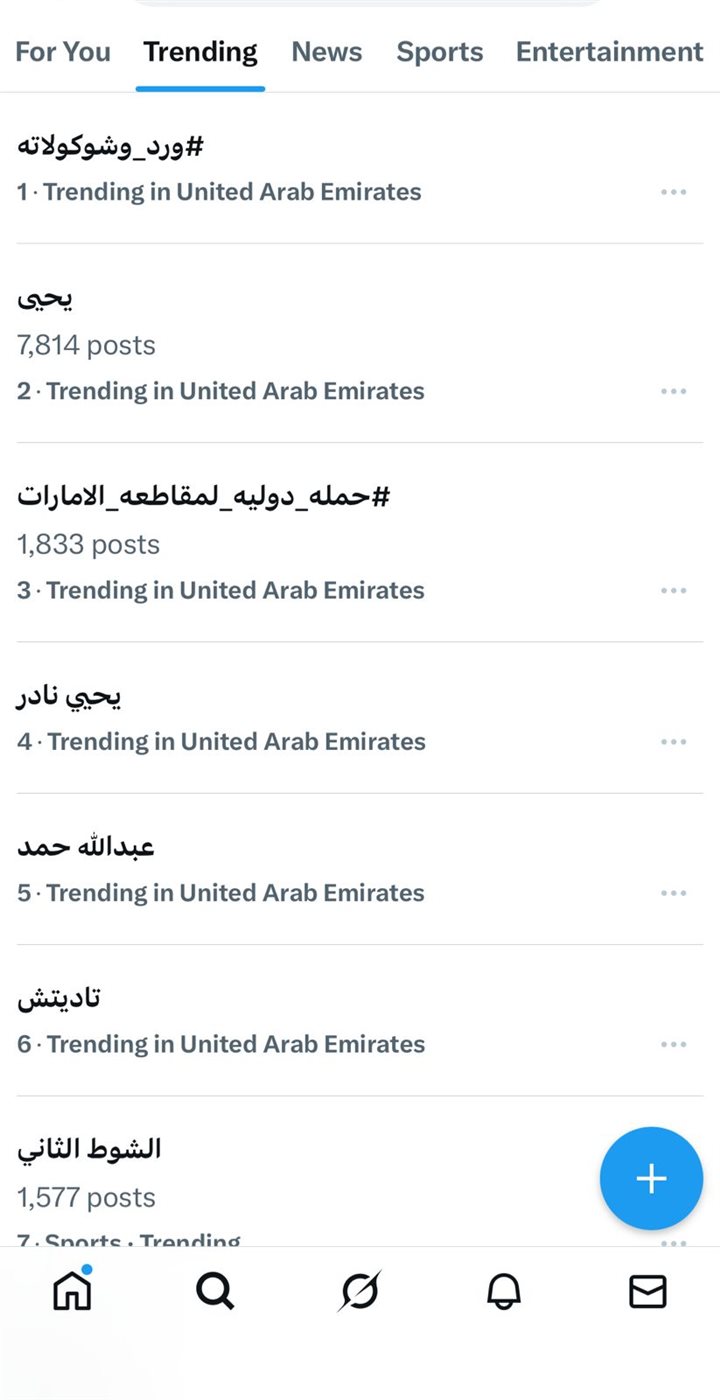Open the Sports tab

tap(439, 52)
